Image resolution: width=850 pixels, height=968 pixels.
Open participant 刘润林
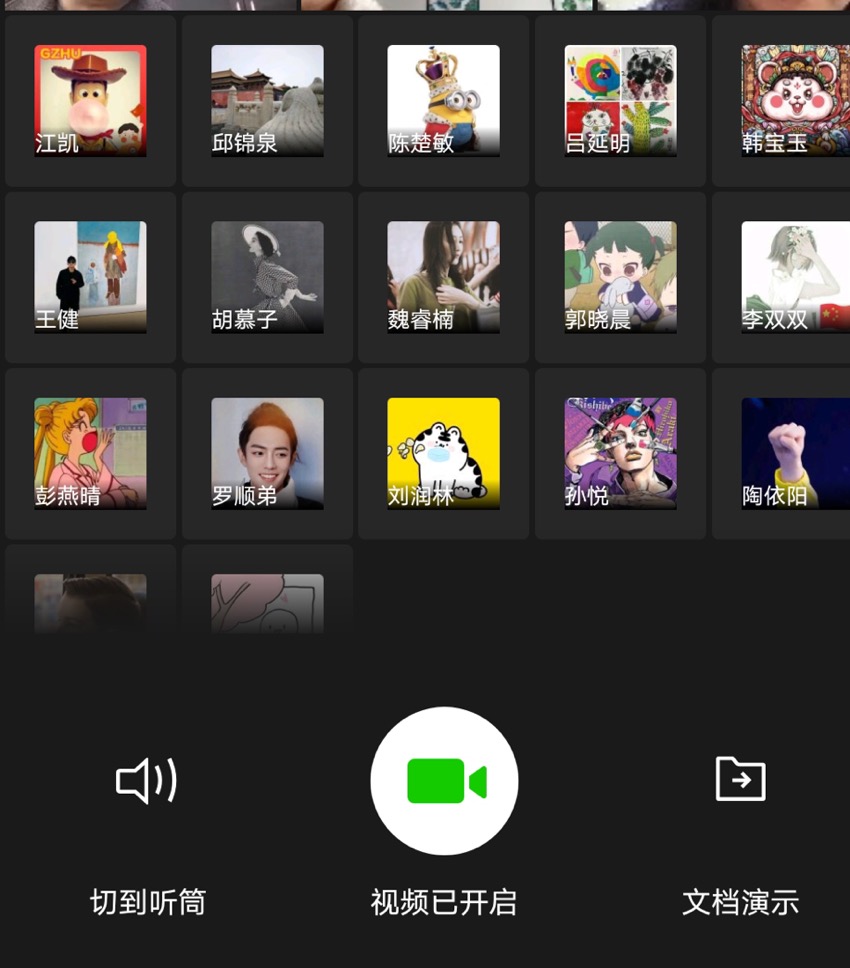coord(443,454)
